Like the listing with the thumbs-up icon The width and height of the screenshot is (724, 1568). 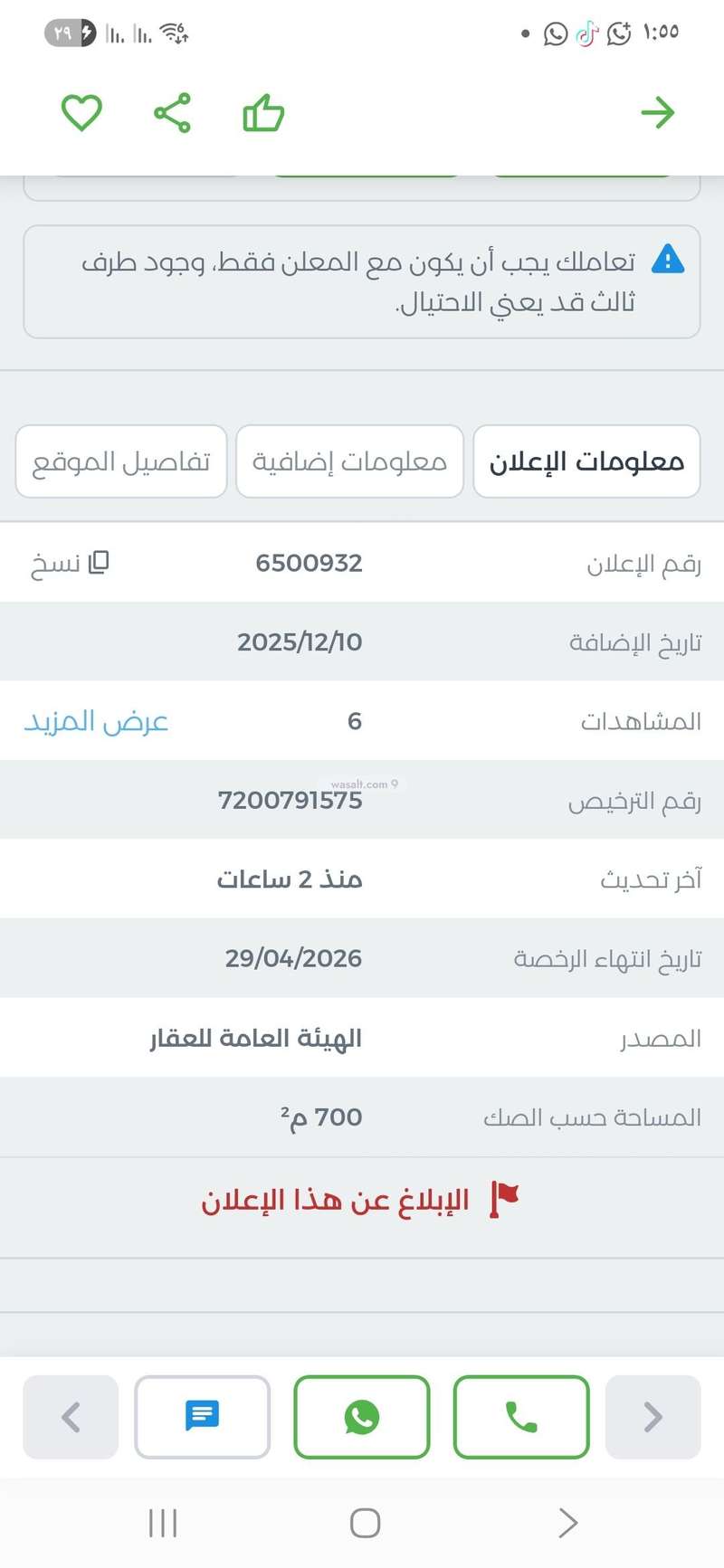click(x=263, y=113)
